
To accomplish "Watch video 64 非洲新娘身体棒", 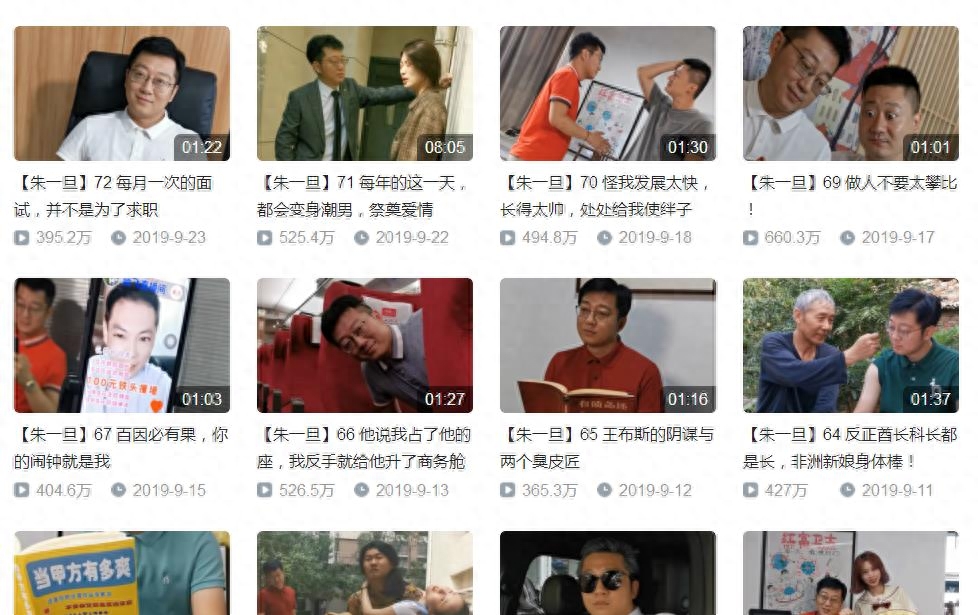I will pyautogui.click(x=850, y=345).
